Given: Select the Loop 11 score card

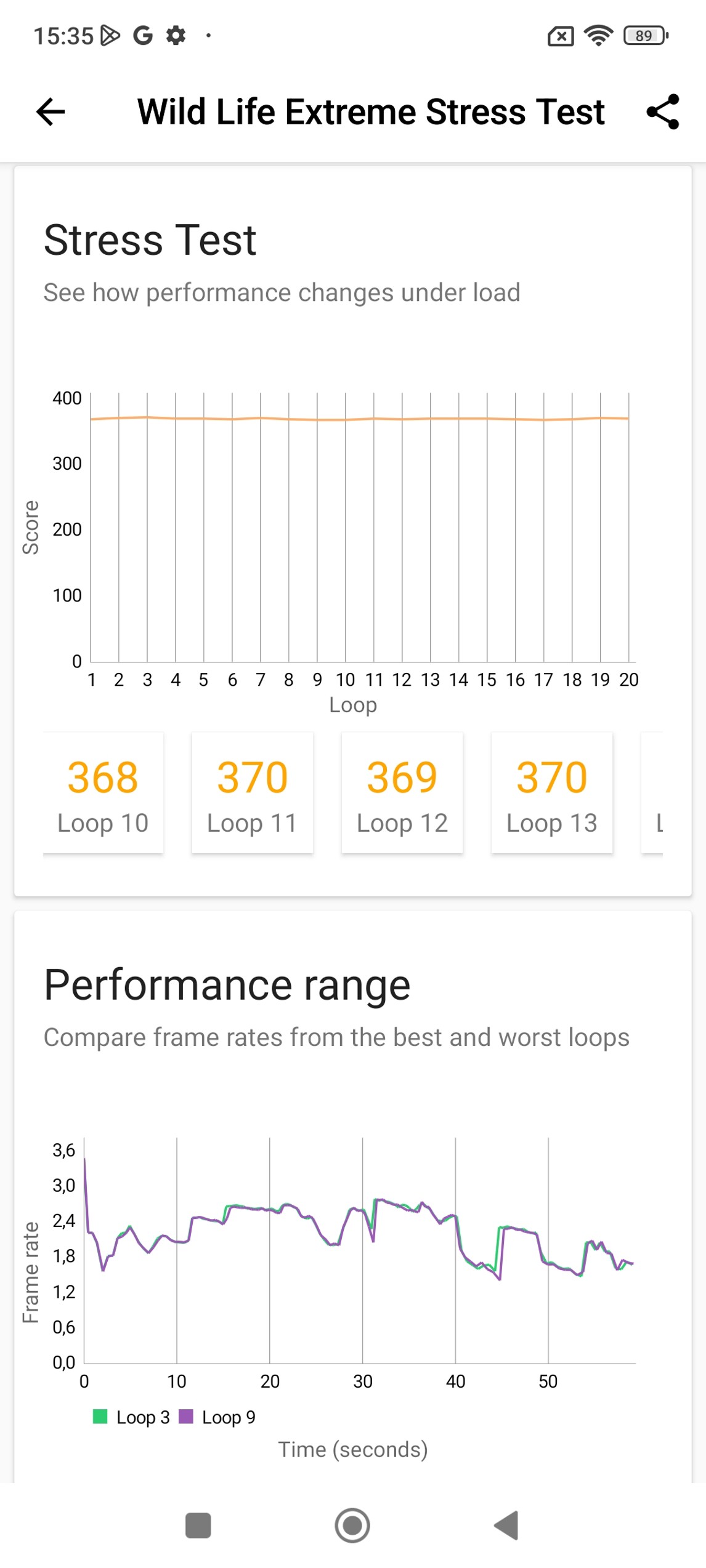Looking at the screenshot, I should [252, 792].
